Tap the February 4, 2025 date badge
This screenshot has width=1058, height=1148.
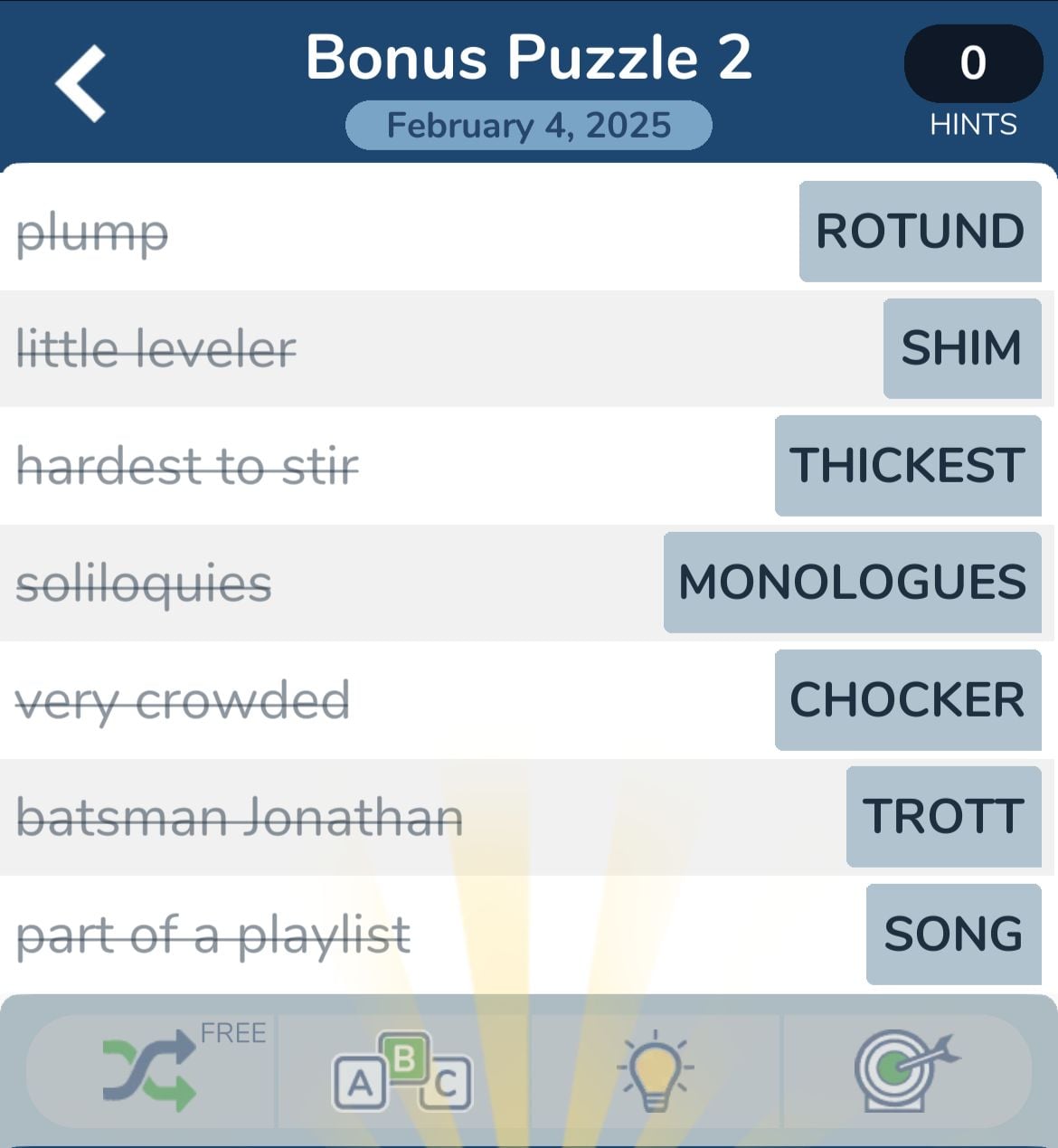pos(529,126)
